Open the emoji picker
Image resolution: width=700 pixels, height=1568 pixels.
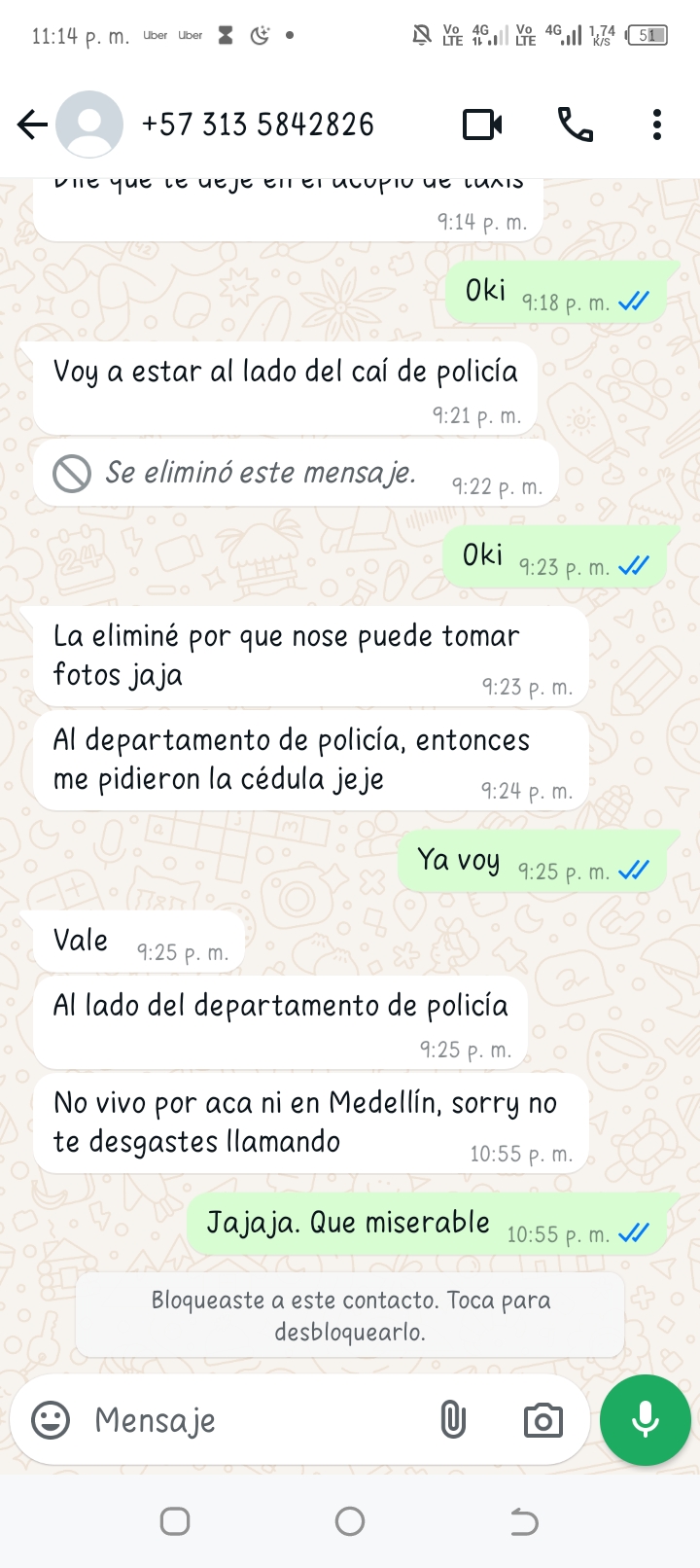51,1420
